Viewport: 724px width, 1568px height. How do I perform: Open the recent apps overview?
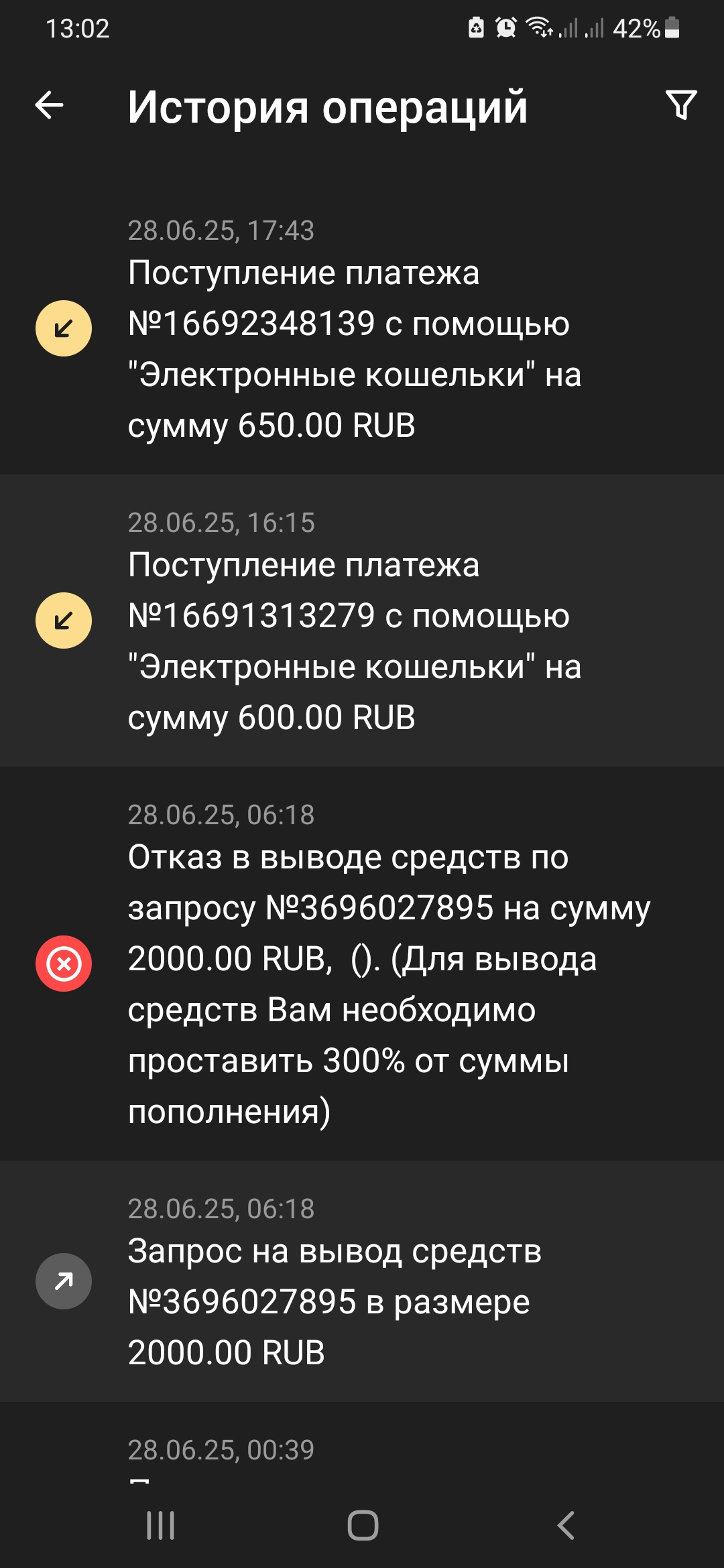point(161,1526)
